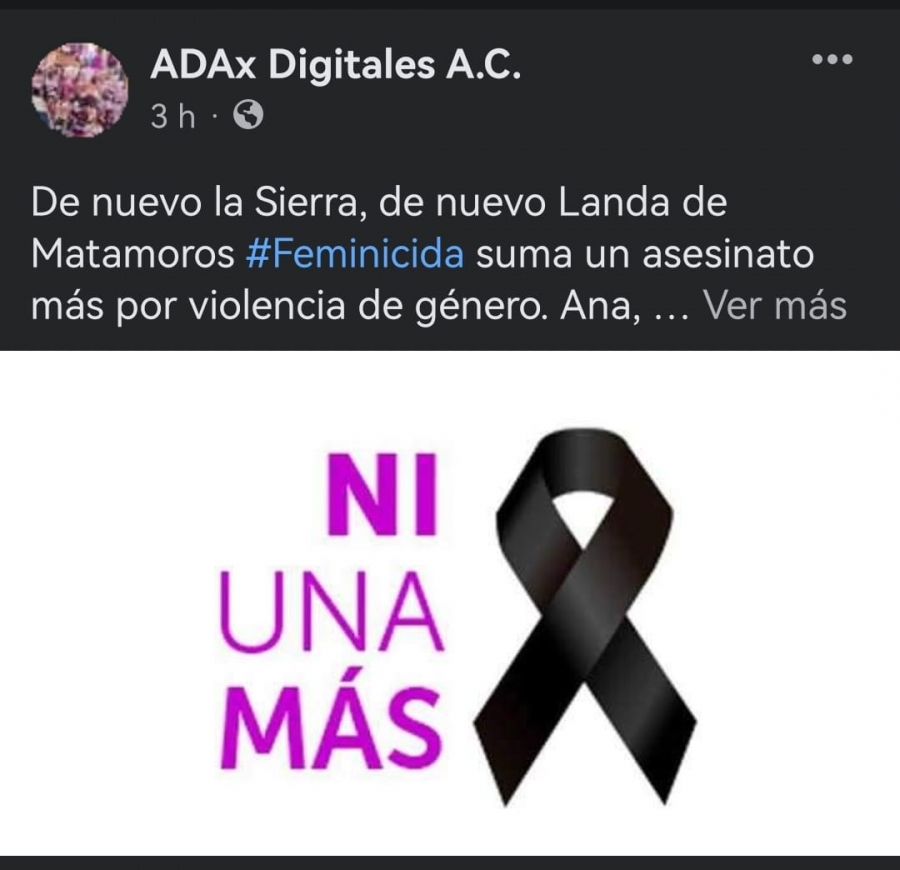900x870 pixels.
Task: Open the post's three-dot options menu
Action: pyautogui.click(x=831, y=60)
